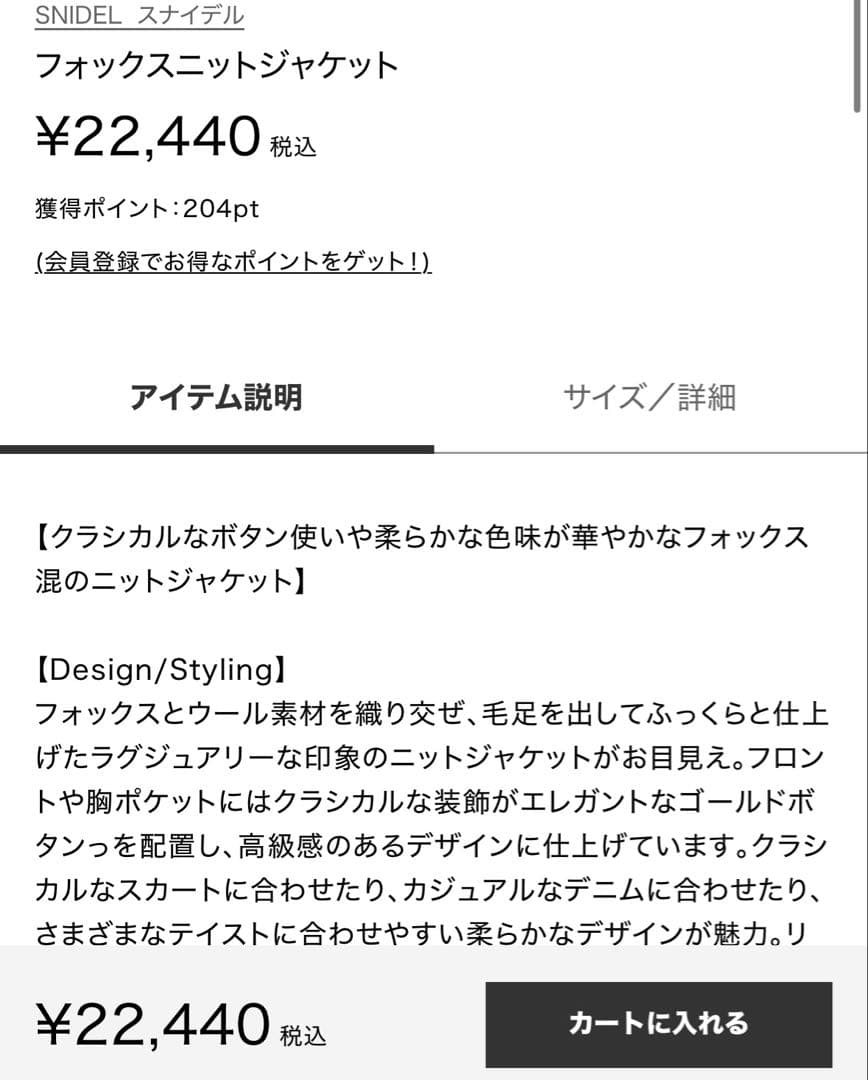This screenshot has width=868, height=1080.
Task: Click the 獲得ポイント：204pt text
Action: tap(145, 209)
